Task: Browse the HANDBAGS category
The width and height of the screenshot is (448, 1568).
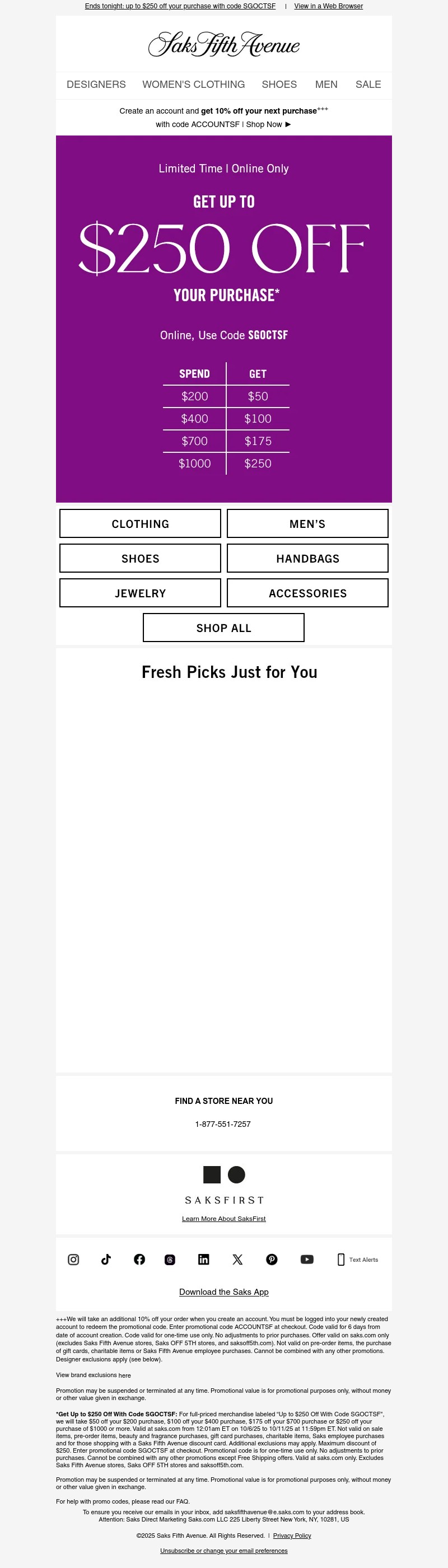Action: tap(307, 559)
